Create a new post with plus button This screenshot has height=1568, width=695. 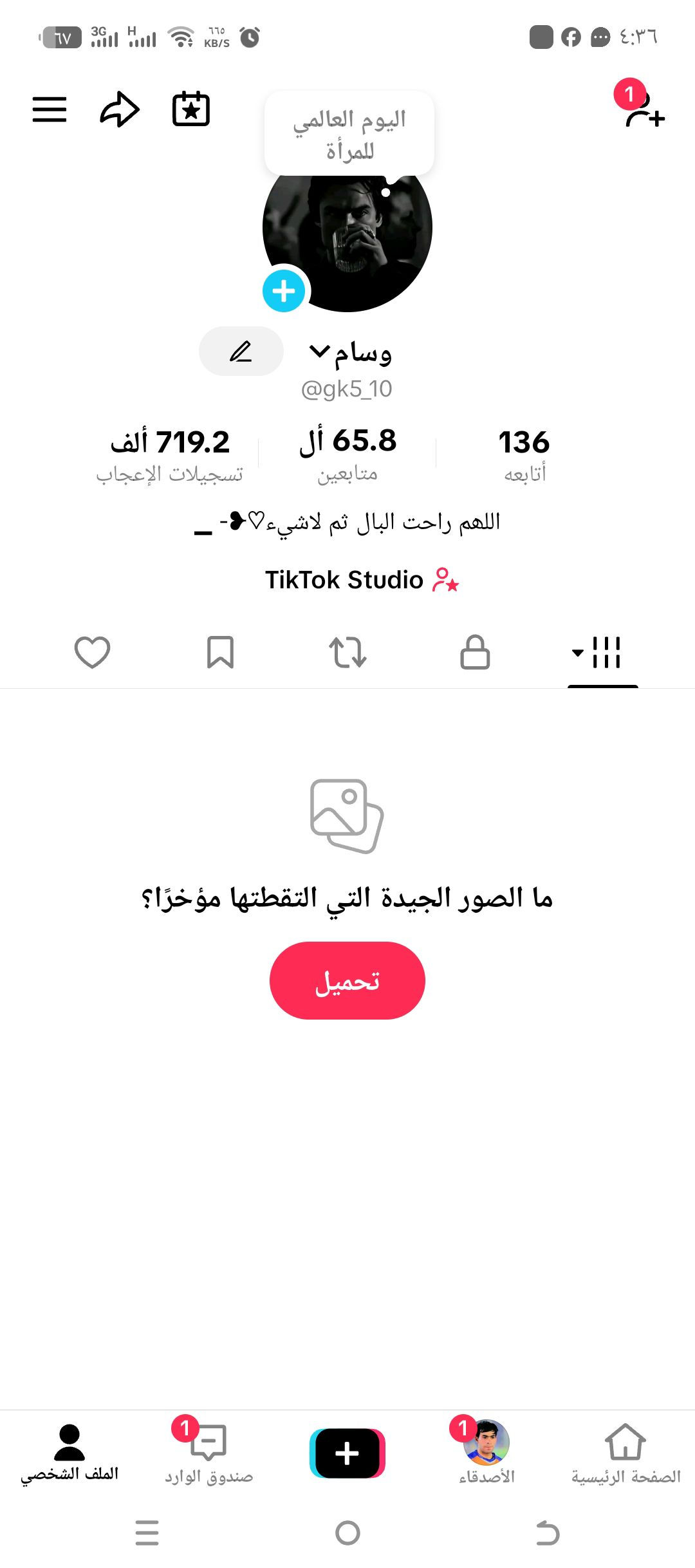347,1453
